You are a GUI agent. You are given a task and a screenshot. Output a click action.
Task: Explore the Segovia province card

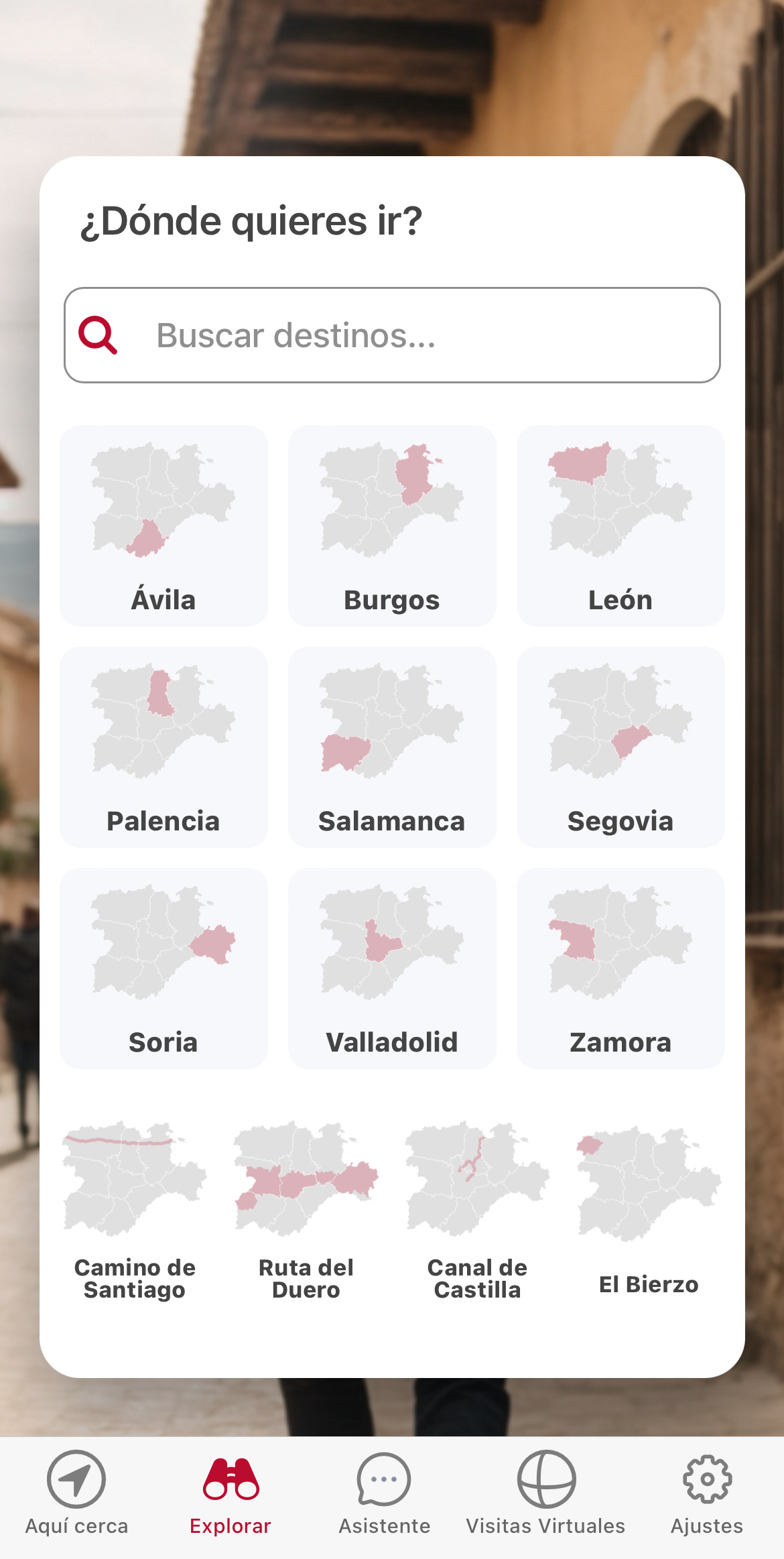point(620,747)
